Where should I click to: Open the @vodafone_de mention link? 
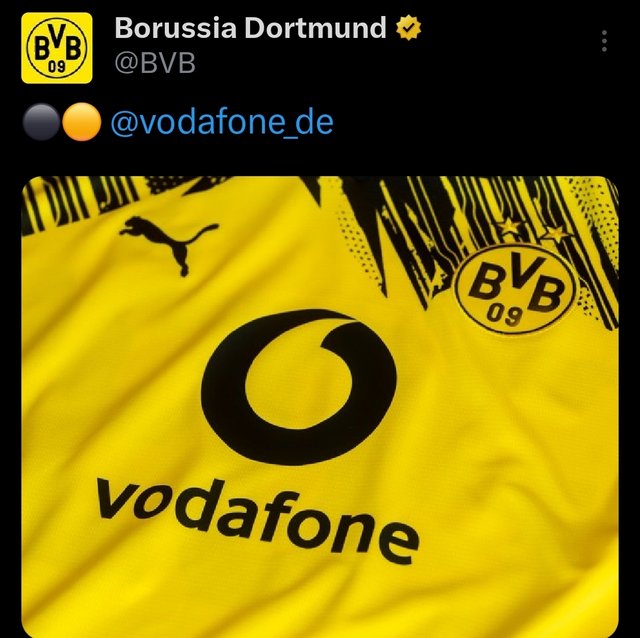tap(220, 123)
